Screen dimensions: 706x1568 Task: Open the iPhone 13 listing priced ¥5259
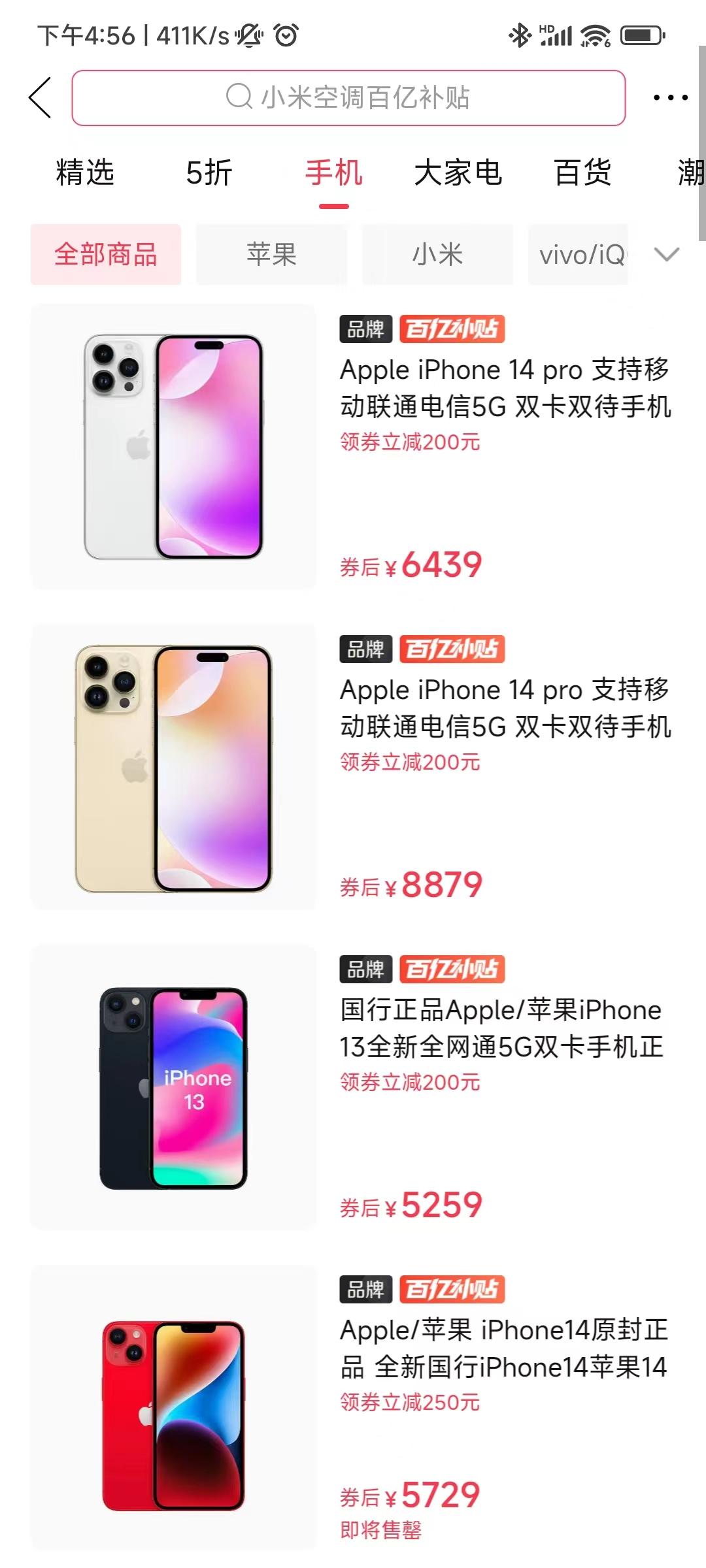tap(353, 1088)
